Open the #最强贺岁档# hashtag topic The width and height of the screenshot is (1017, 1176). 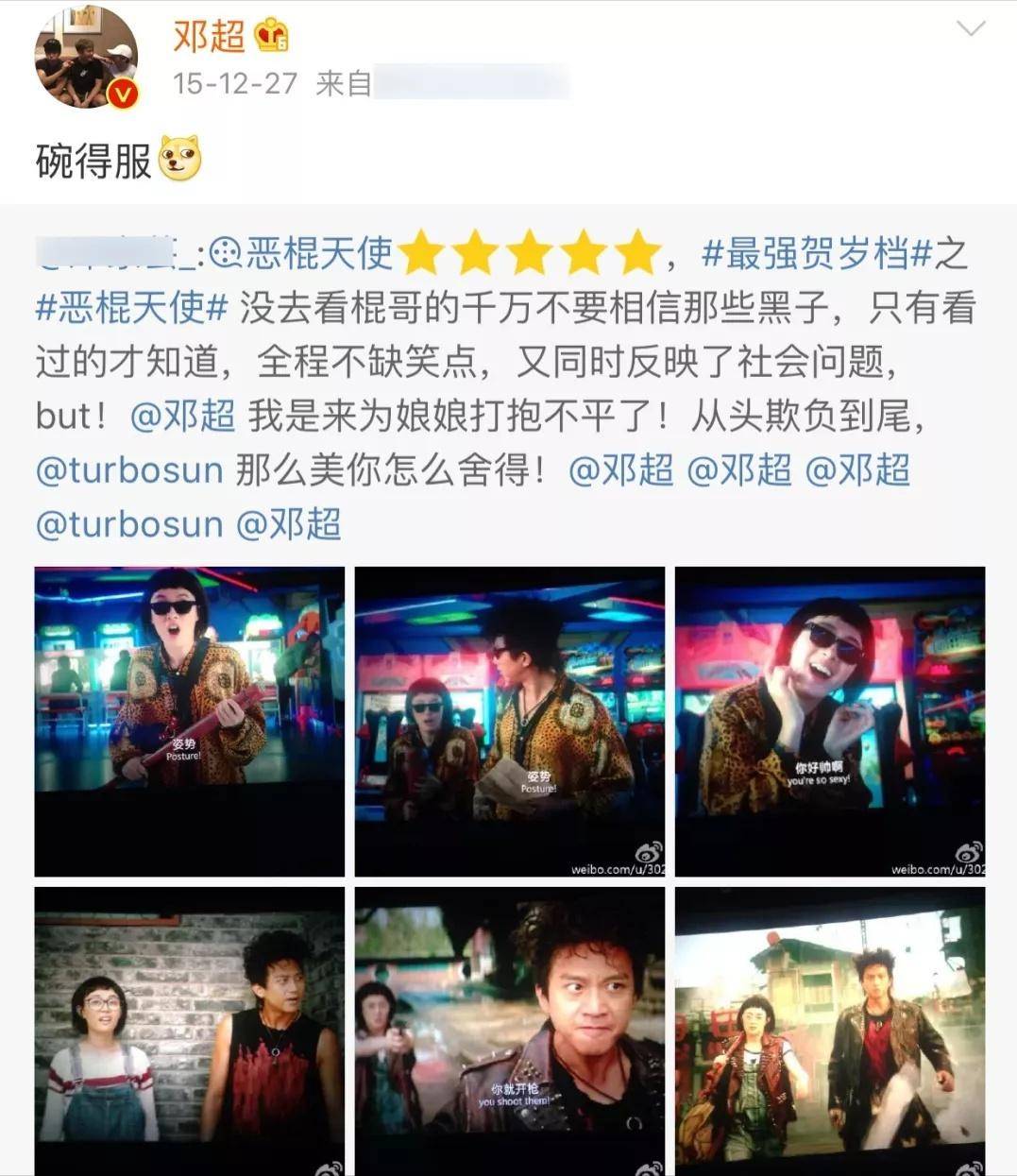[x=817, y=253]
